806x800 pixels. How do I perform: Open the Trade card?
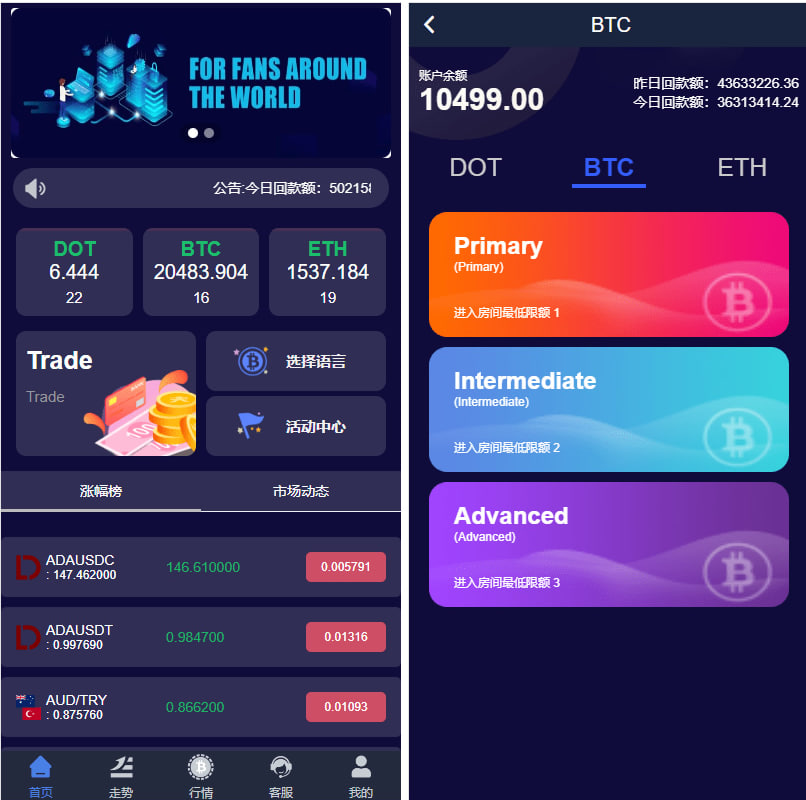106,393
